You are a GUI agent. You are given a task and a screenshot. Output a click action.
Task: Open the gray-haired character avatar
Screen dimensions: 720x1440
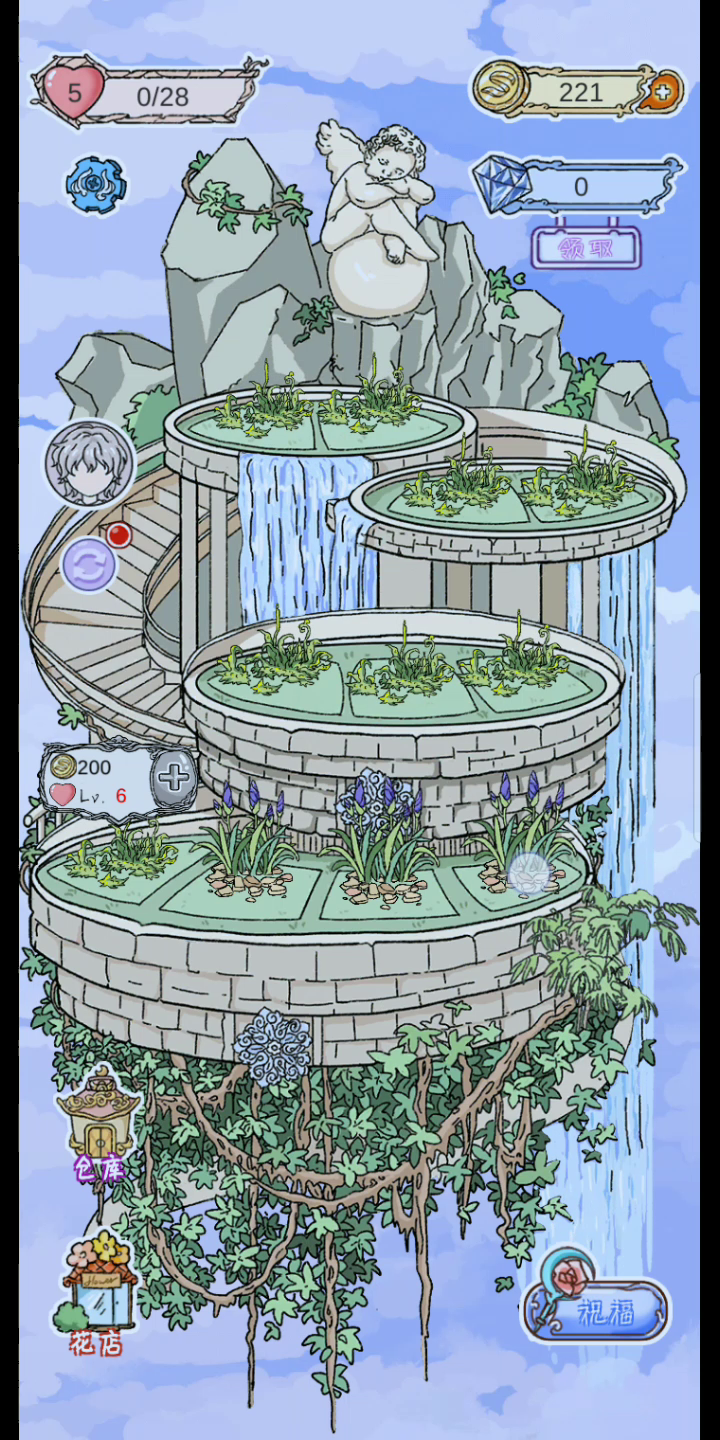(x=89, y=463)
